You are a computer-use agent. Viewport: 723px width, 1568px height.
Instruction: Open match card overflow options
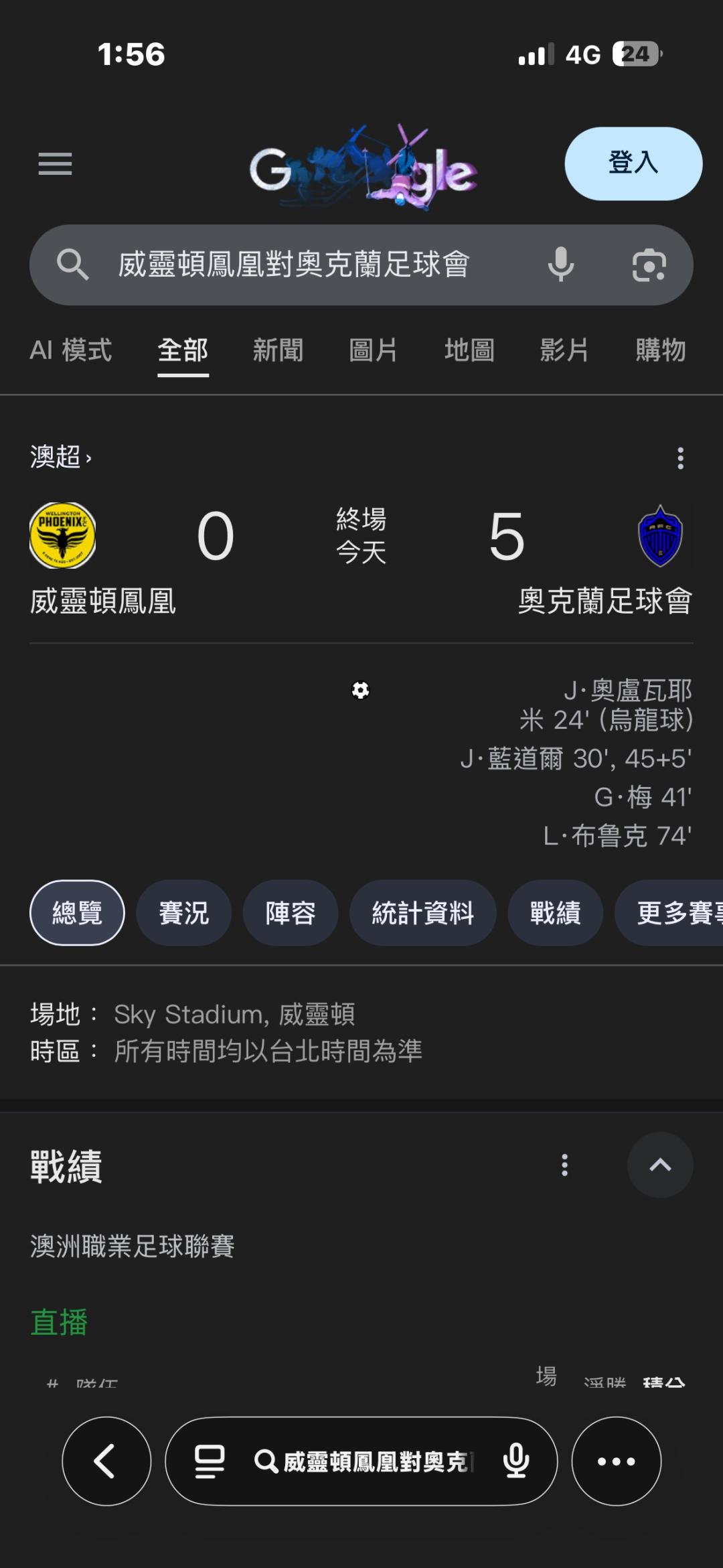680,458
